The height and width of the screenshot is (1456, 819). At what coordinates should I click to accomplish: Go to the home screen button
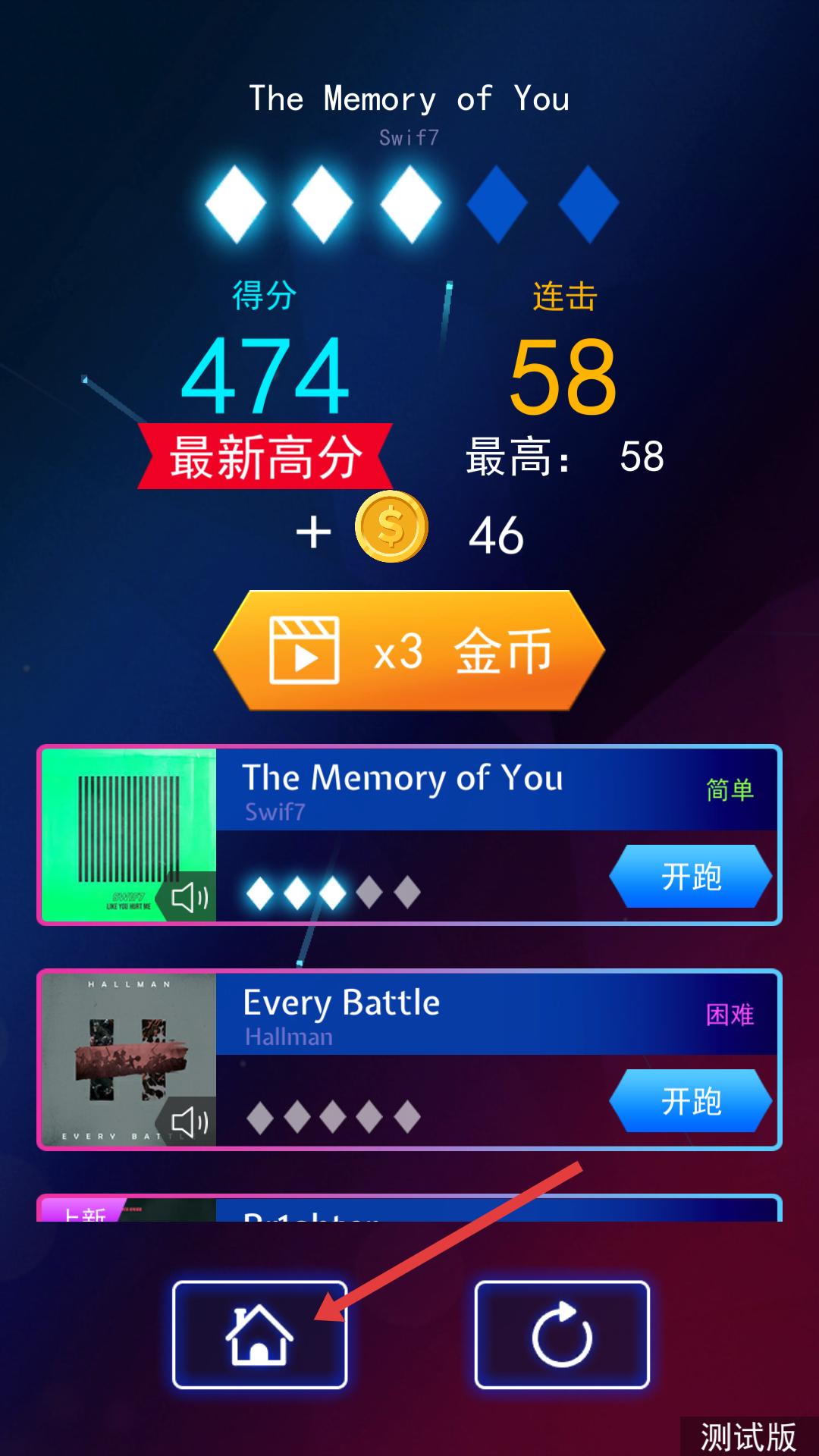(259, 1335)
